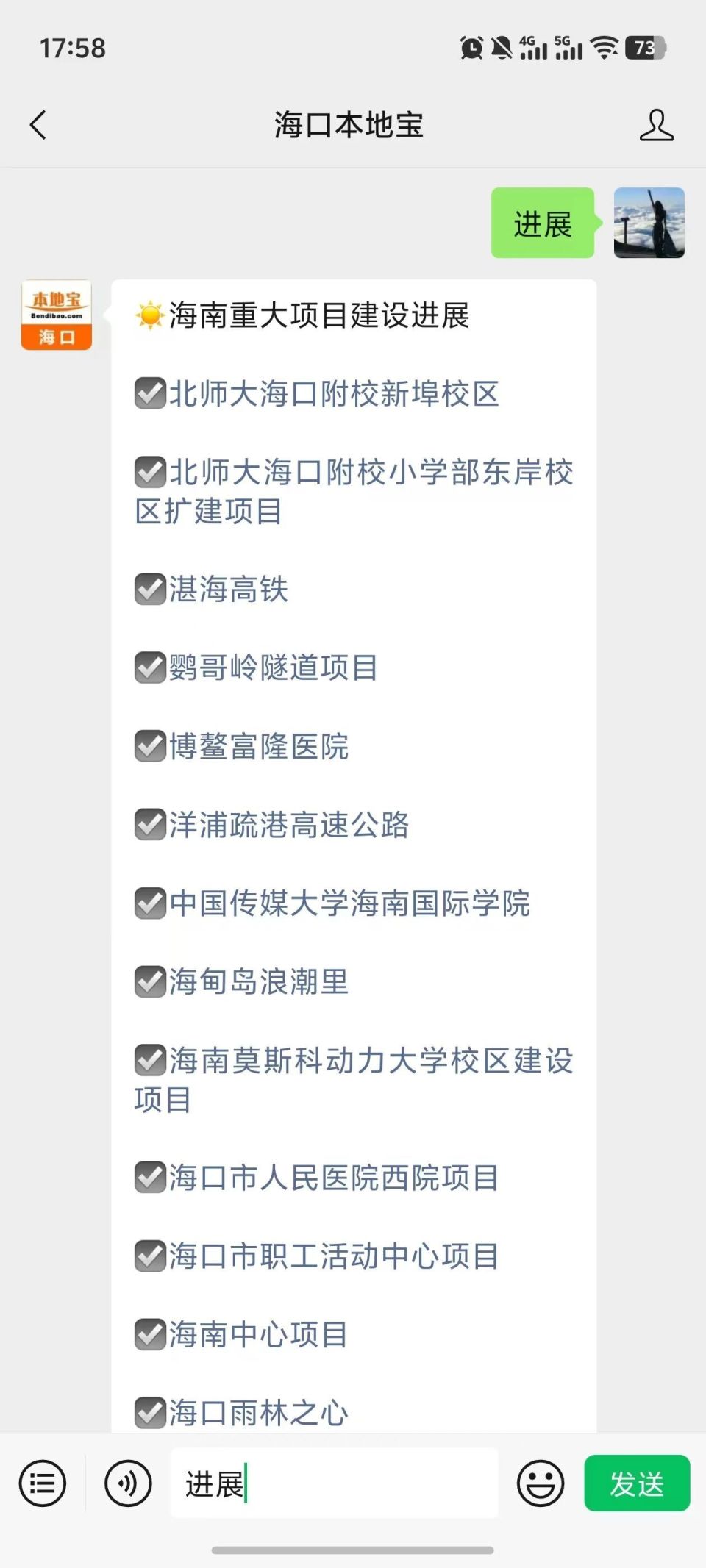Tap the green 进展 message bubble
Viewport: 706px width, 1568px height.
coord(542,224)
